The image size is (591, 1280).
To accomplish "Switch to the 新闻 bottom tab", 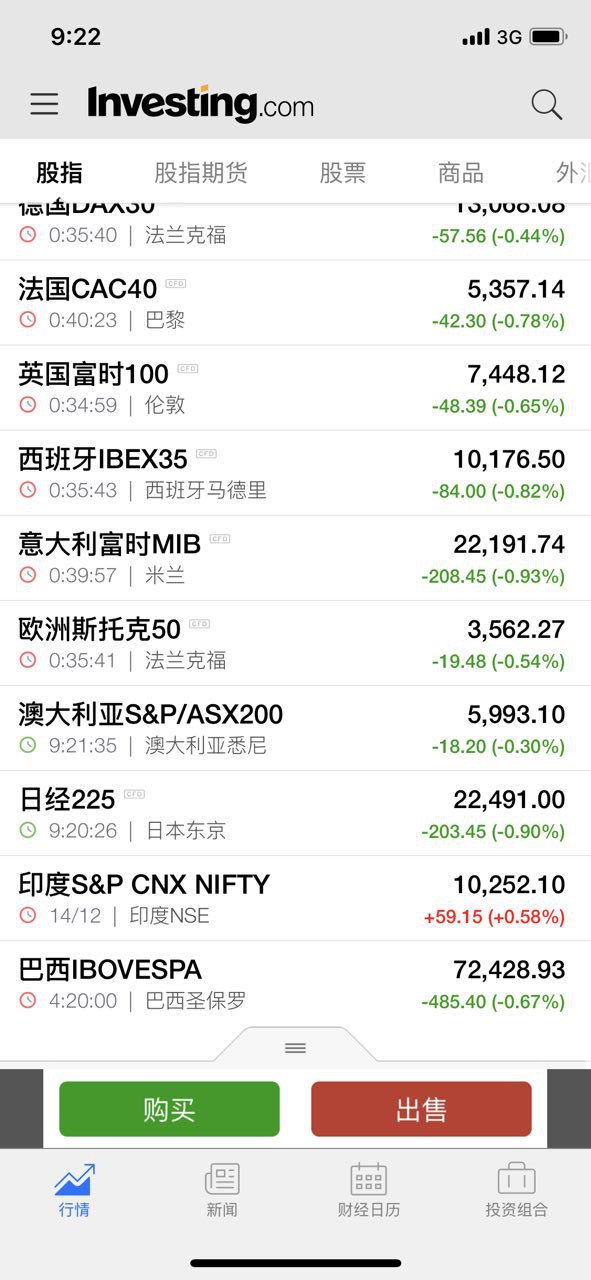I will click(222, 1190).
